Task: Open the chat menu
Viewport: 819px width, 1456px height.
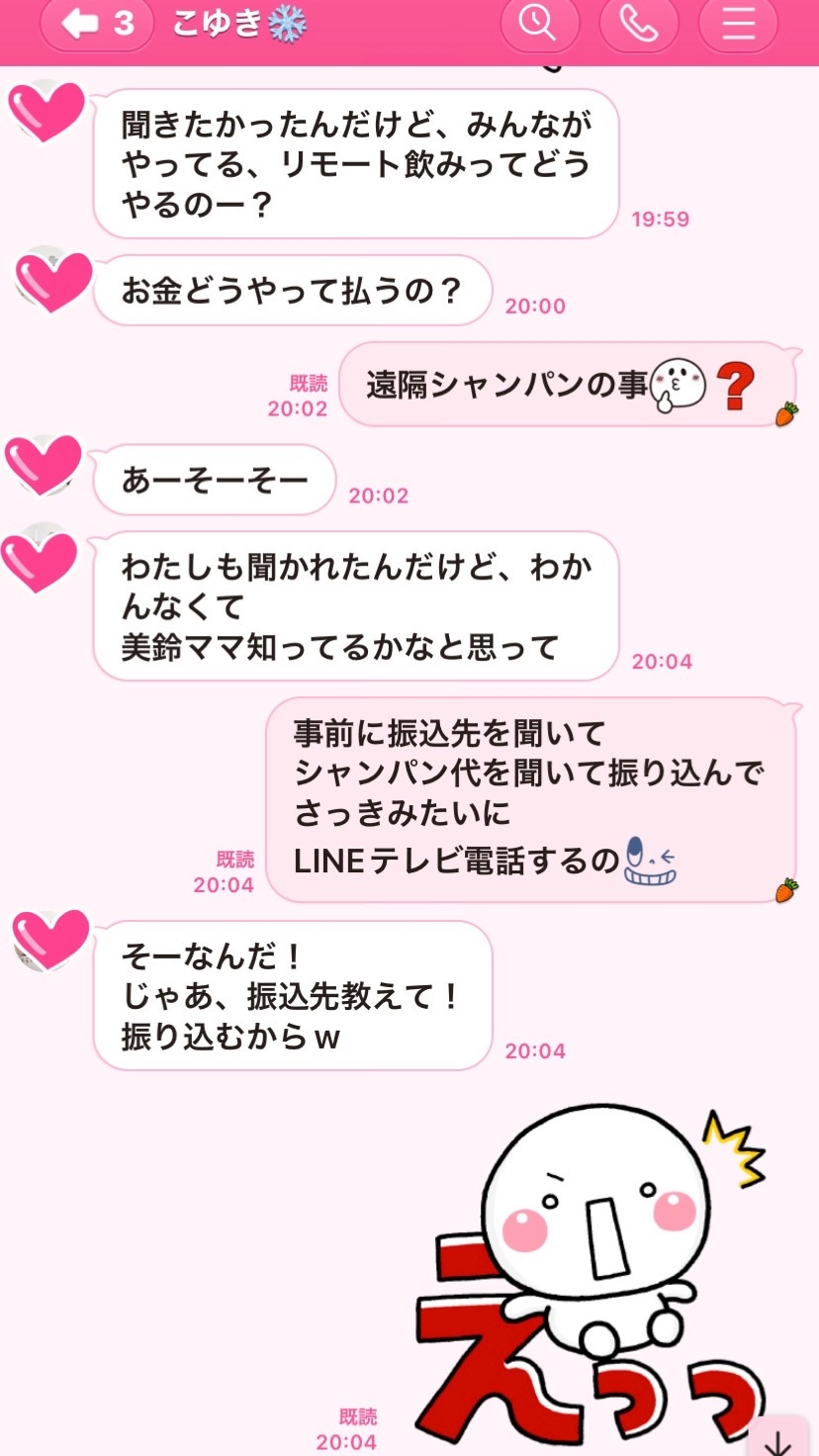Action: click(738, 24)
